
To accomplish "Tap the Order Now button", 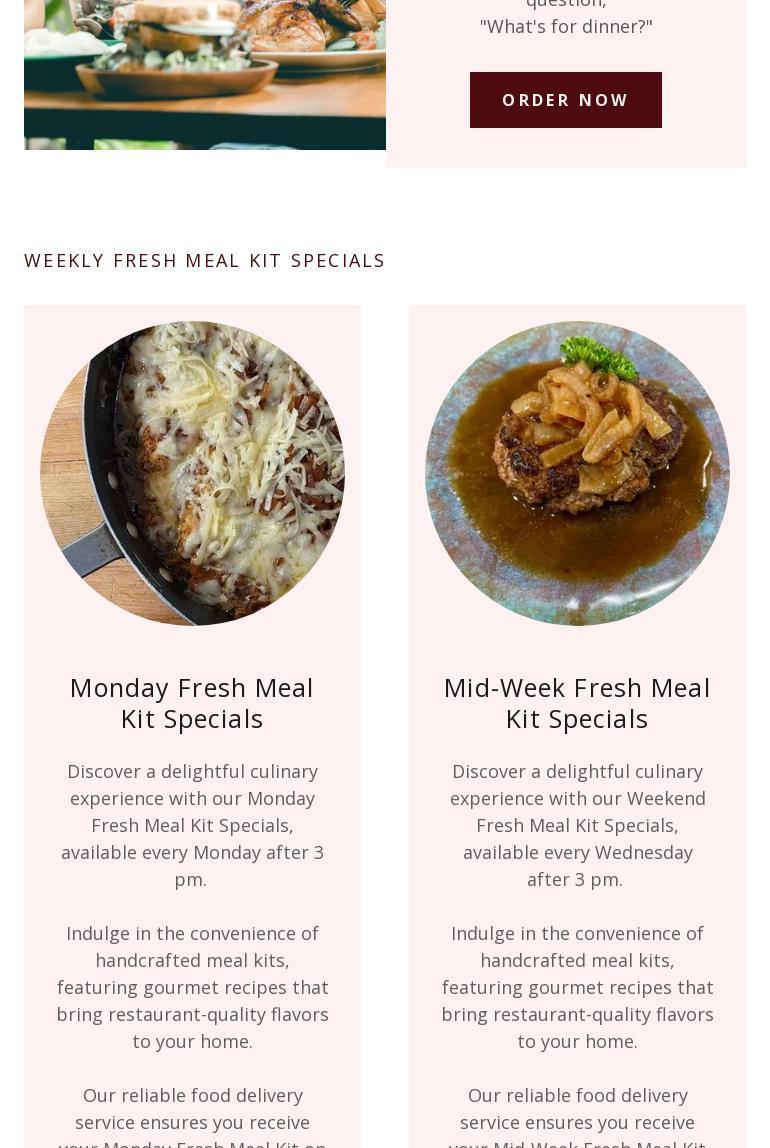I will pos(565,100).
